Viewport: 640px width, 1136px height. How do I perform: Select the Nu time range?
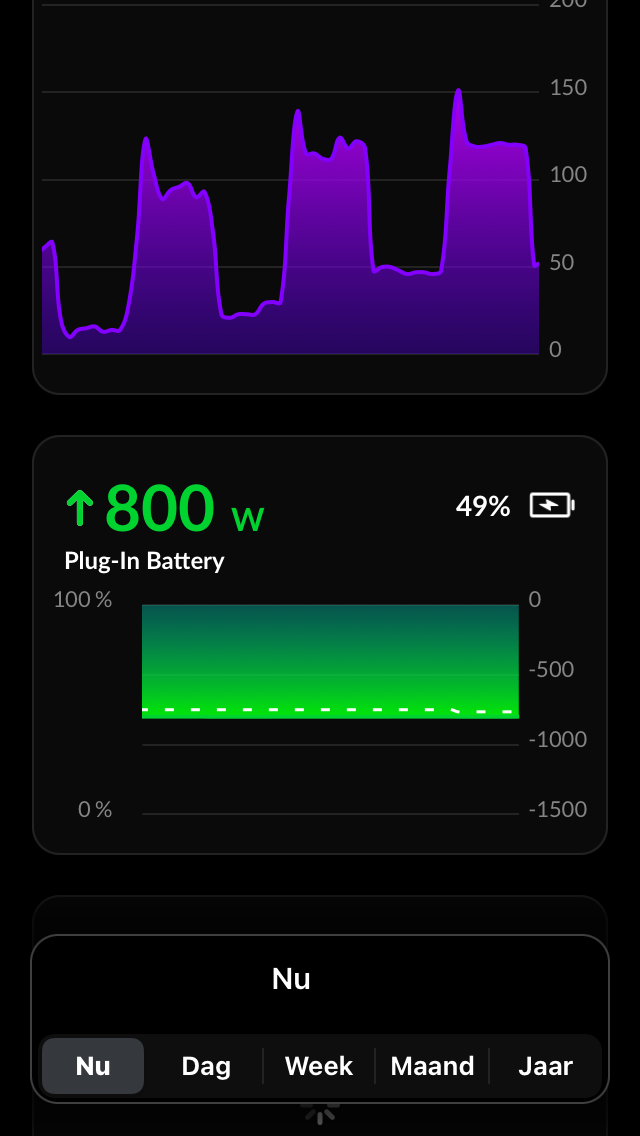(93, 1066)
